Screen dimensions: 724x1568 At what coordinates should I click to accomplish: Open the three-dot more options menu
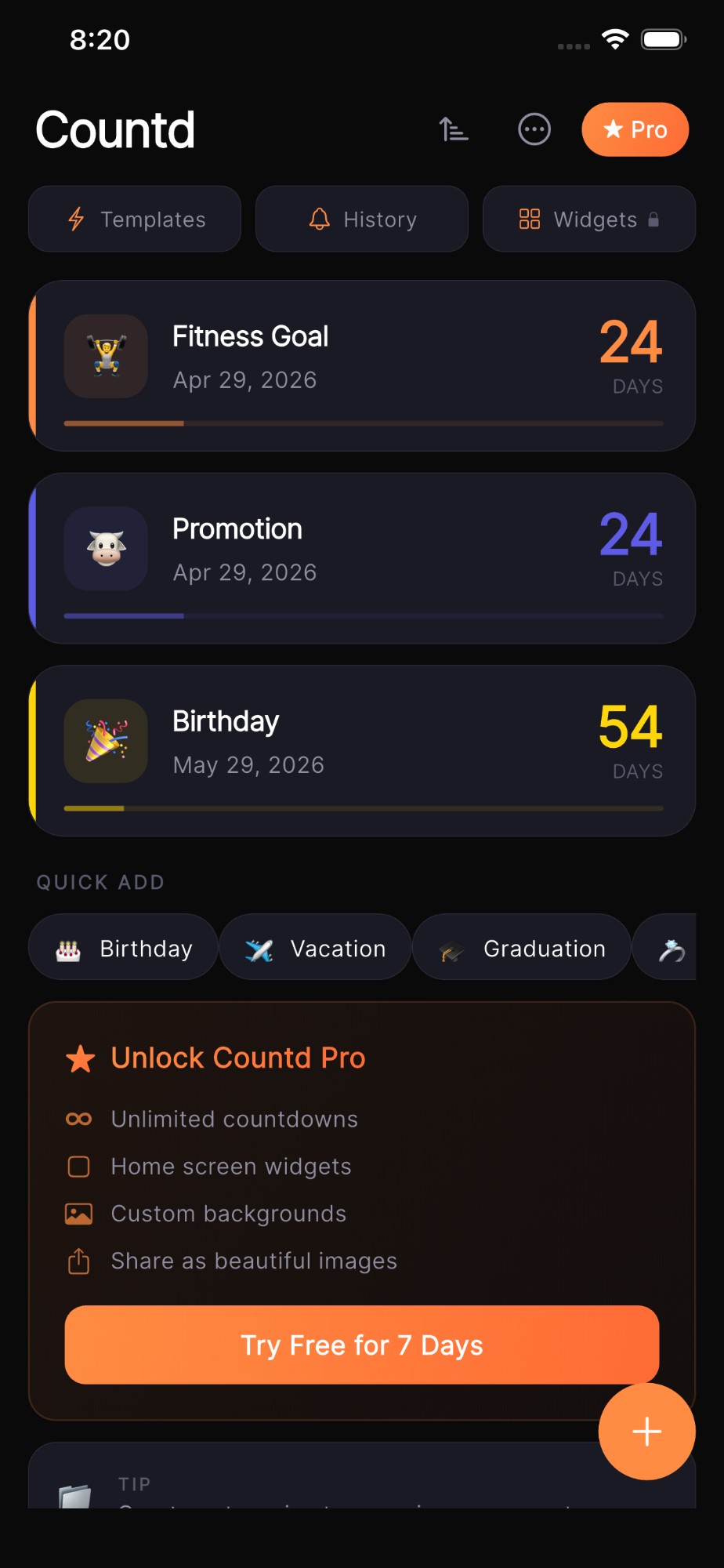point(534,129)
